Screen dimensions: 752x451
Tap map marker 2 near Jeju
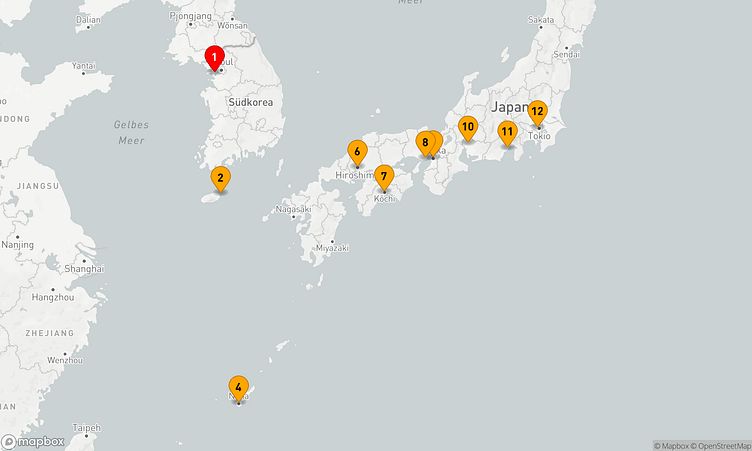click(x=220, y=179)
